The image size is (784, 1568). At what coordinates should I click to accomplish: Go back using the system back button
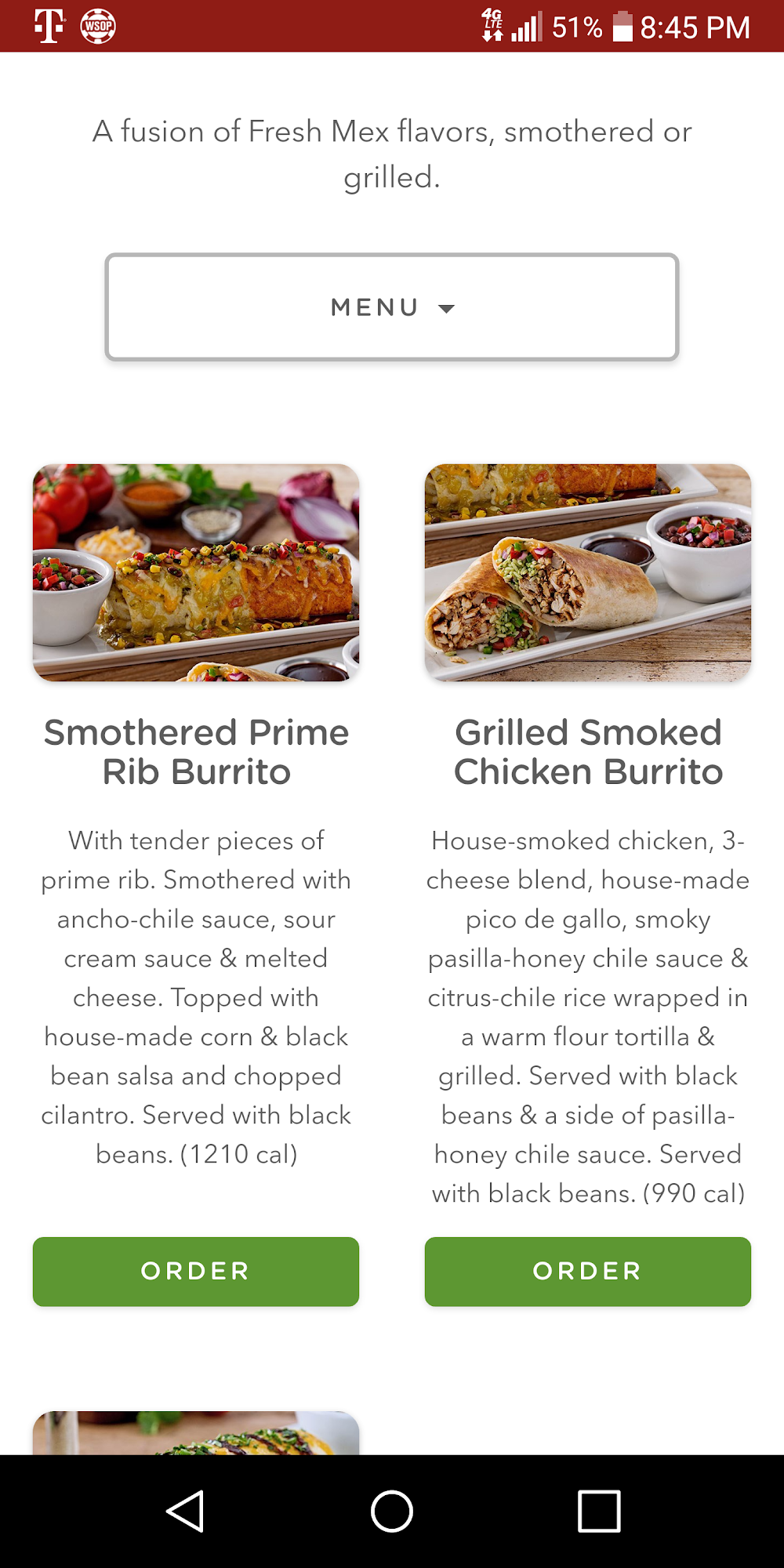[x=186, y=1511]
